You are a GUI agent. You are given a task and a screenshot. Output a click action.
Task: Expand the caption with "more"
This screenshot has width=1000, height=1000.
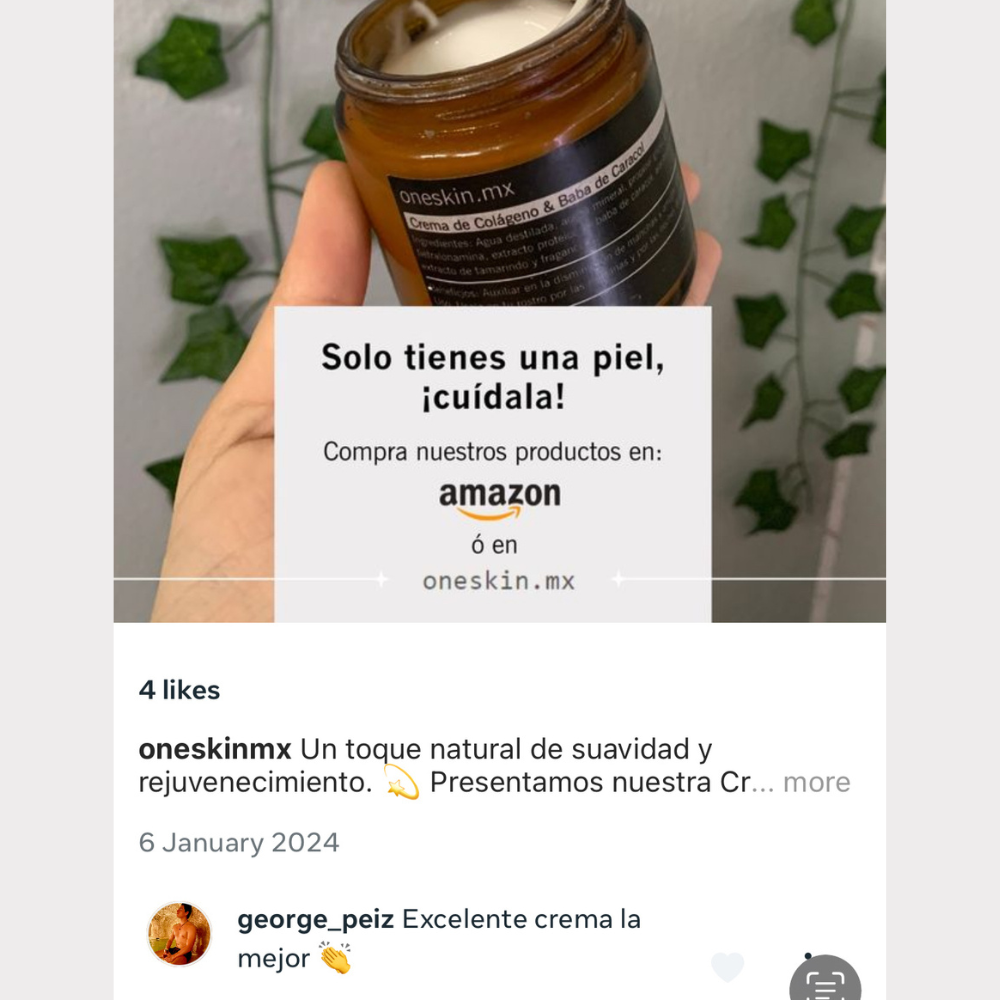816,782
